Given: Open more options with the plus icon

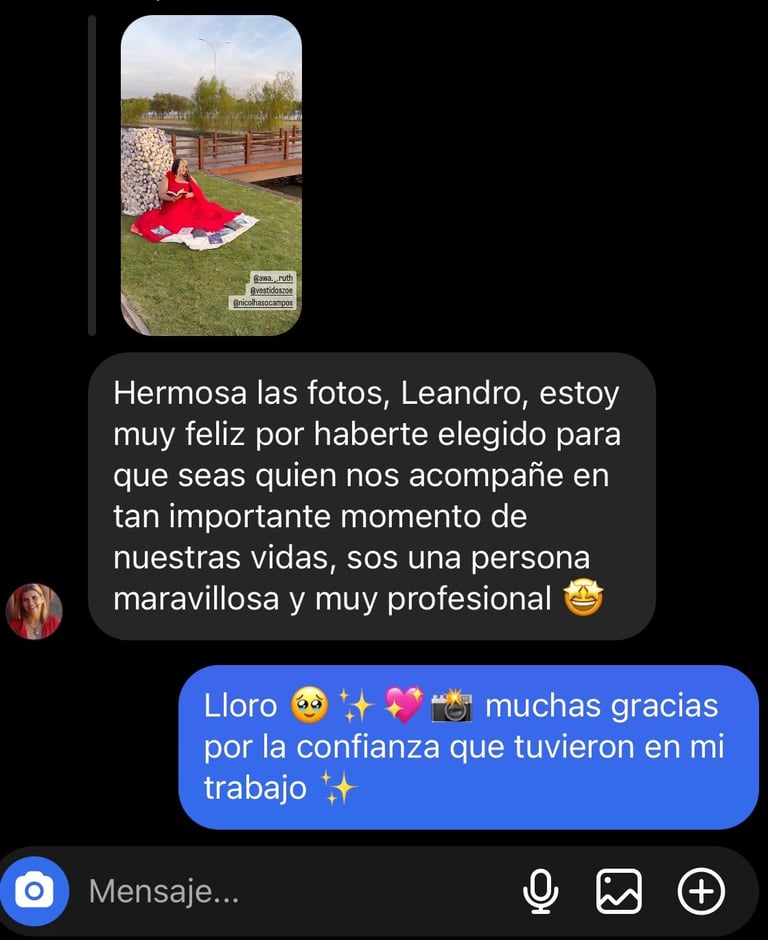Looking at the screenshot, I should (701, 890).
